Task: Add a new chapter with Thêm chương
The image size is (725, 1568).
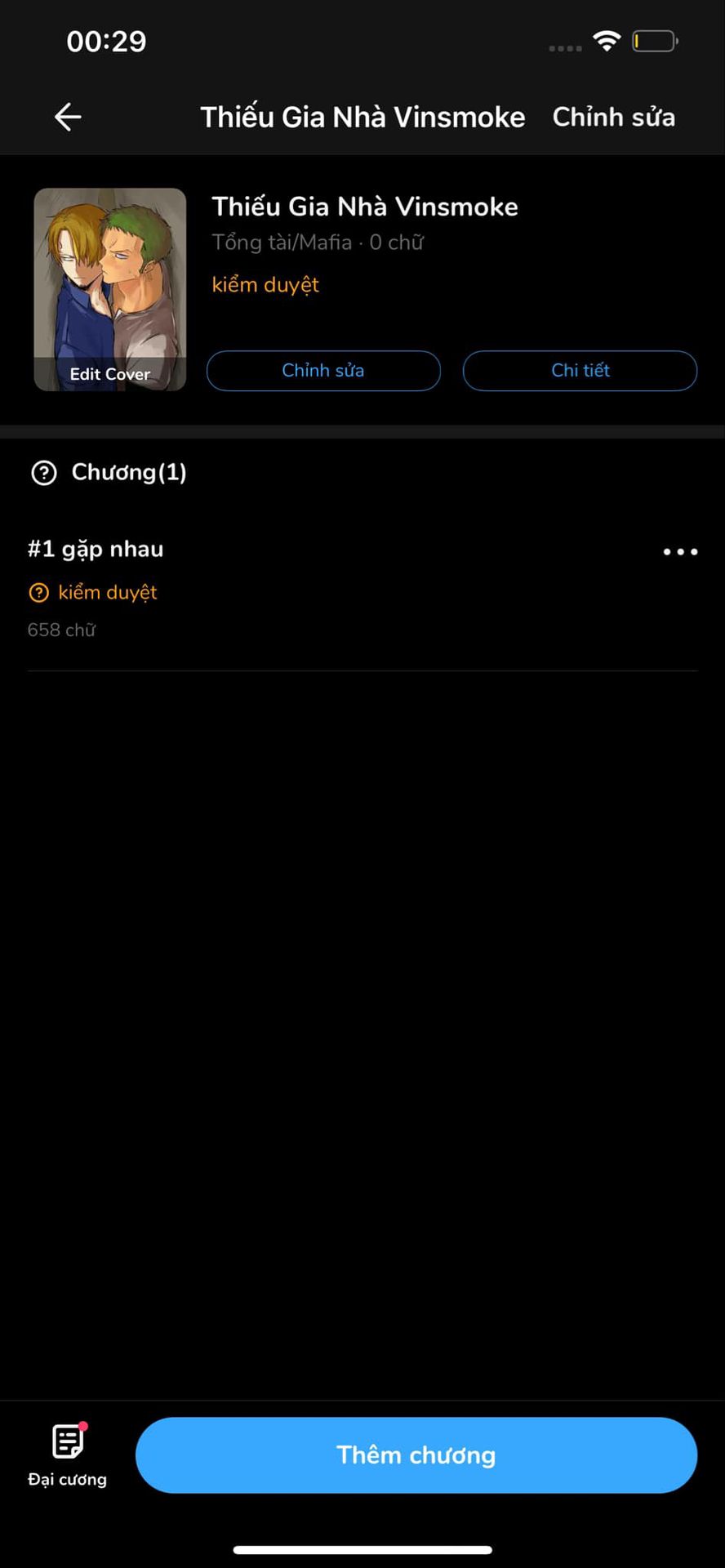Action: pyautogui.click(x=416, y=1455)
